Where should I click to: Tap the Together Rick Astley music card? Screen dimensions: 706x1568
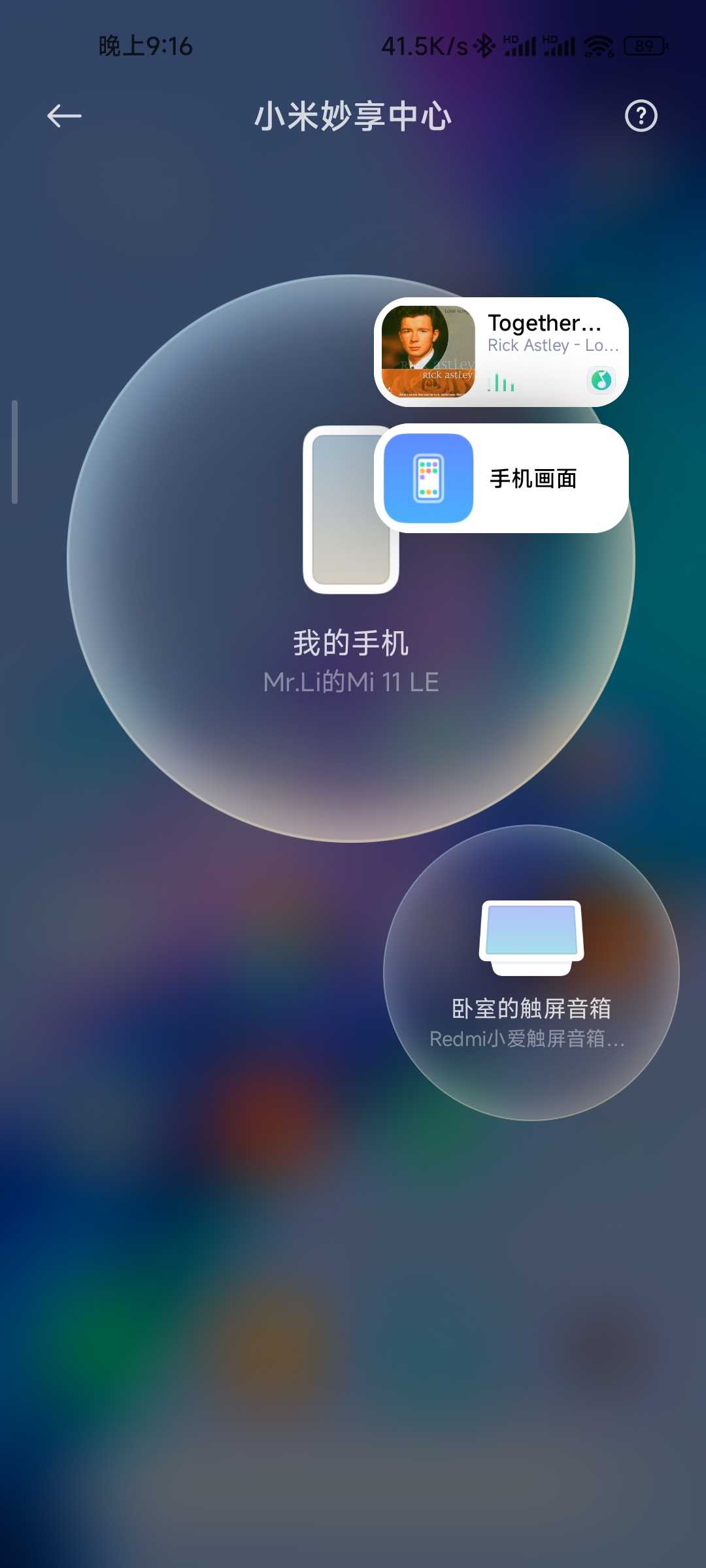[x=501, y=352]
